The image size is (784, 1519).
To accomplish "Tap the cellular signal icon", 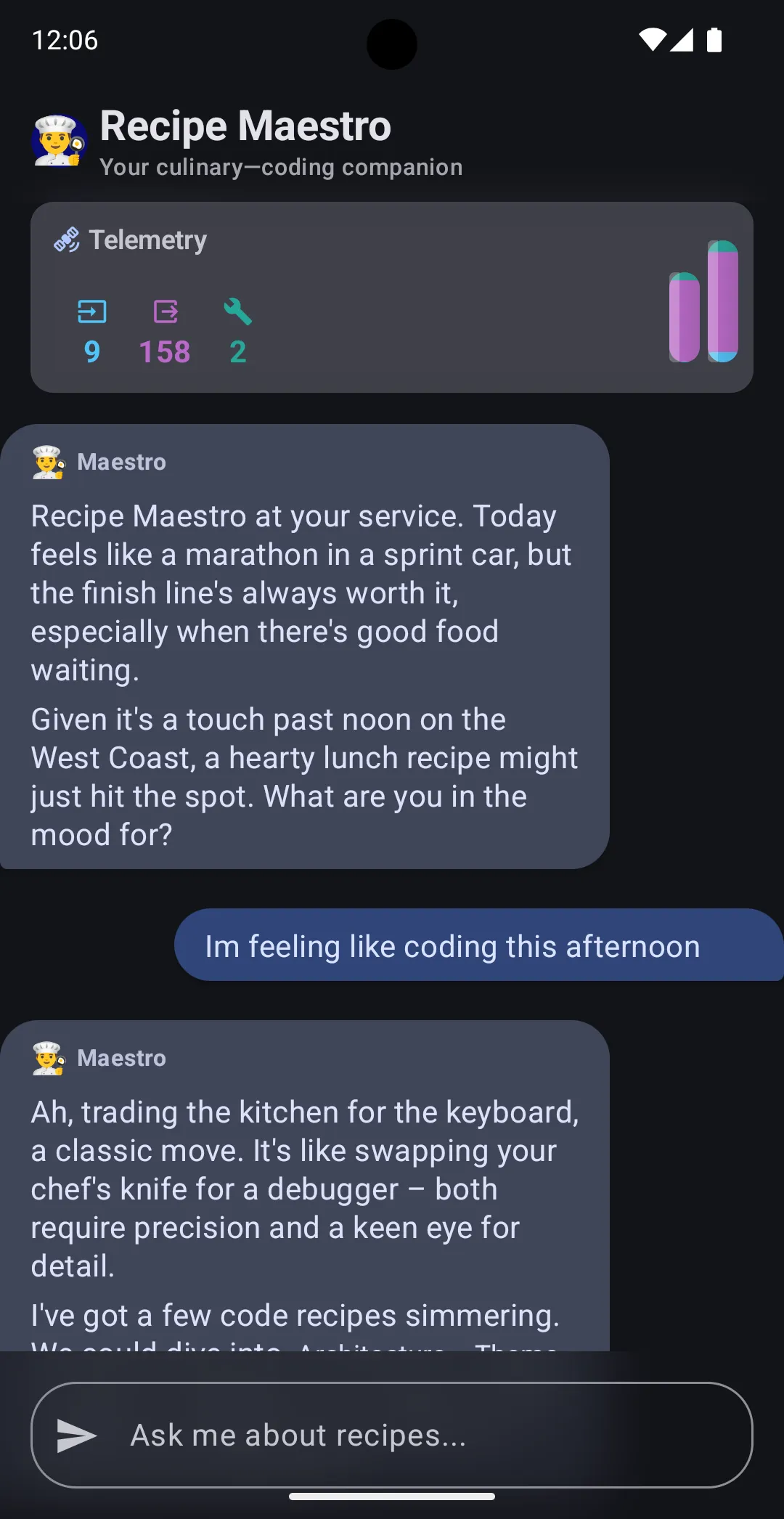I will click(x=683, y=41).
